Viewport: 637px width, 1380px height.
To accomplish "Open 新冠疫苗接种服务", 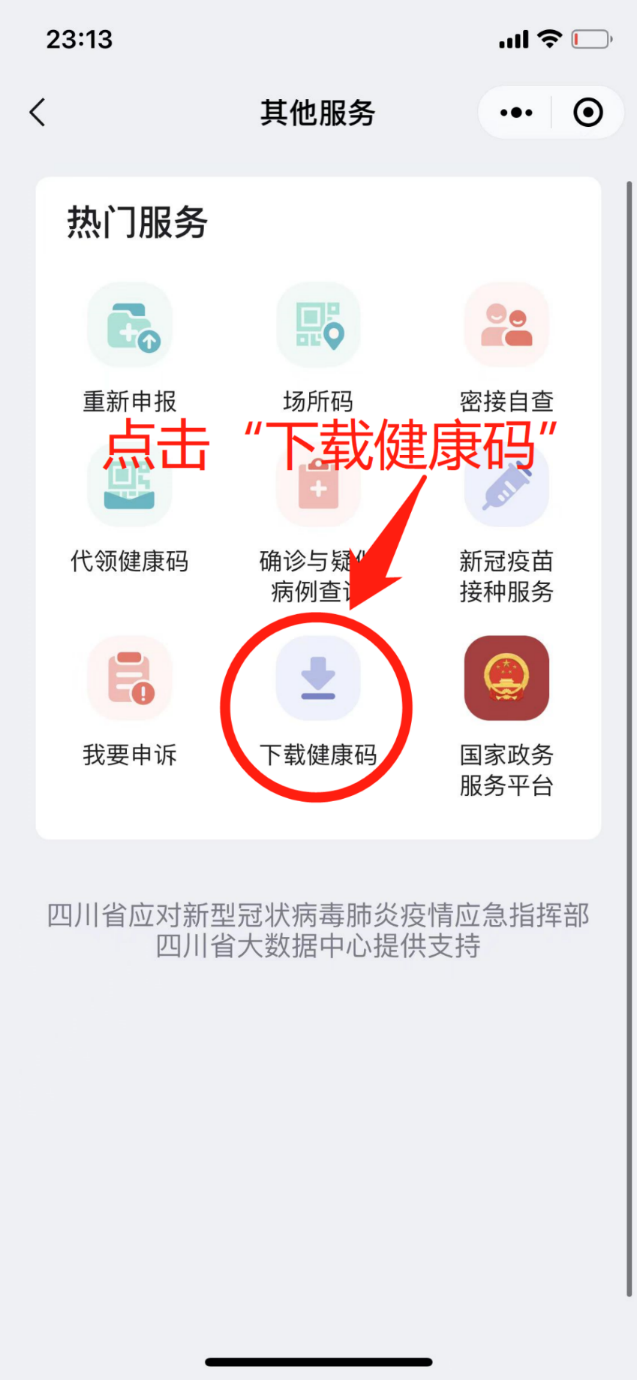I will tap(506, 500).
